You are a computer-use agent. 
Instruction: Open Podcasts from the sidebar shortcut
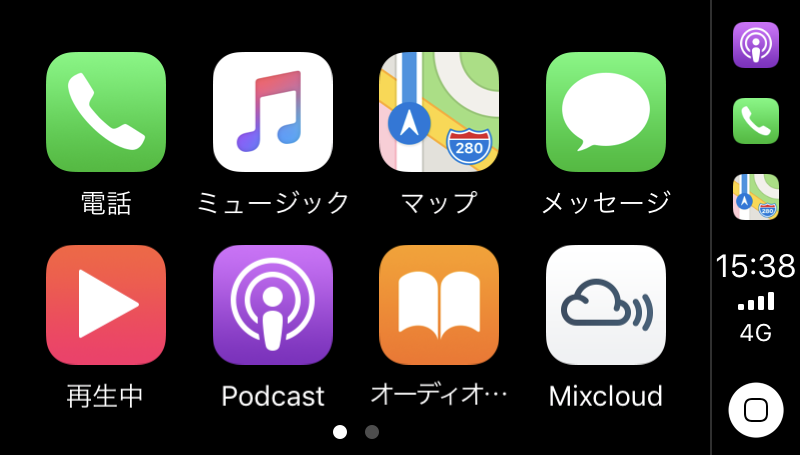point(756,46)
